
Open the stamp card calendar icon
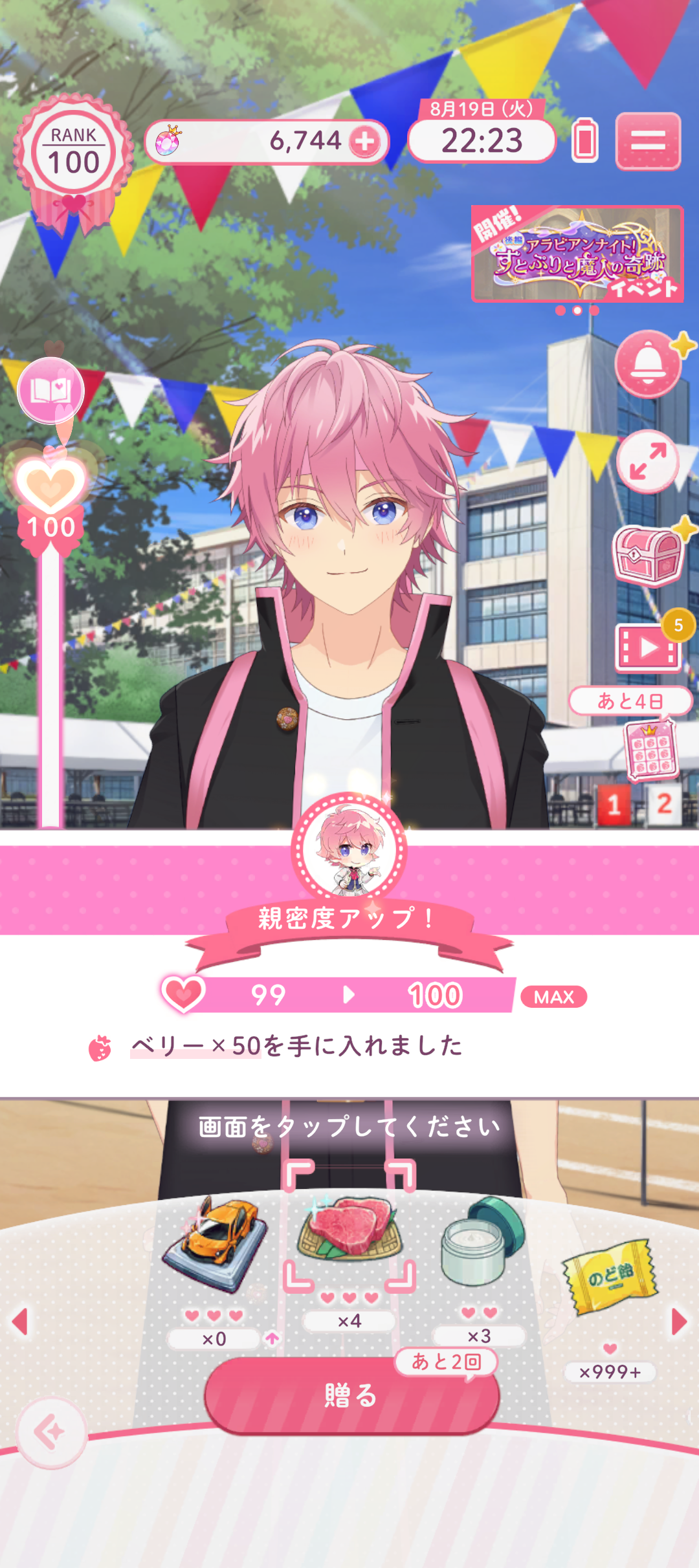(650, 750)
